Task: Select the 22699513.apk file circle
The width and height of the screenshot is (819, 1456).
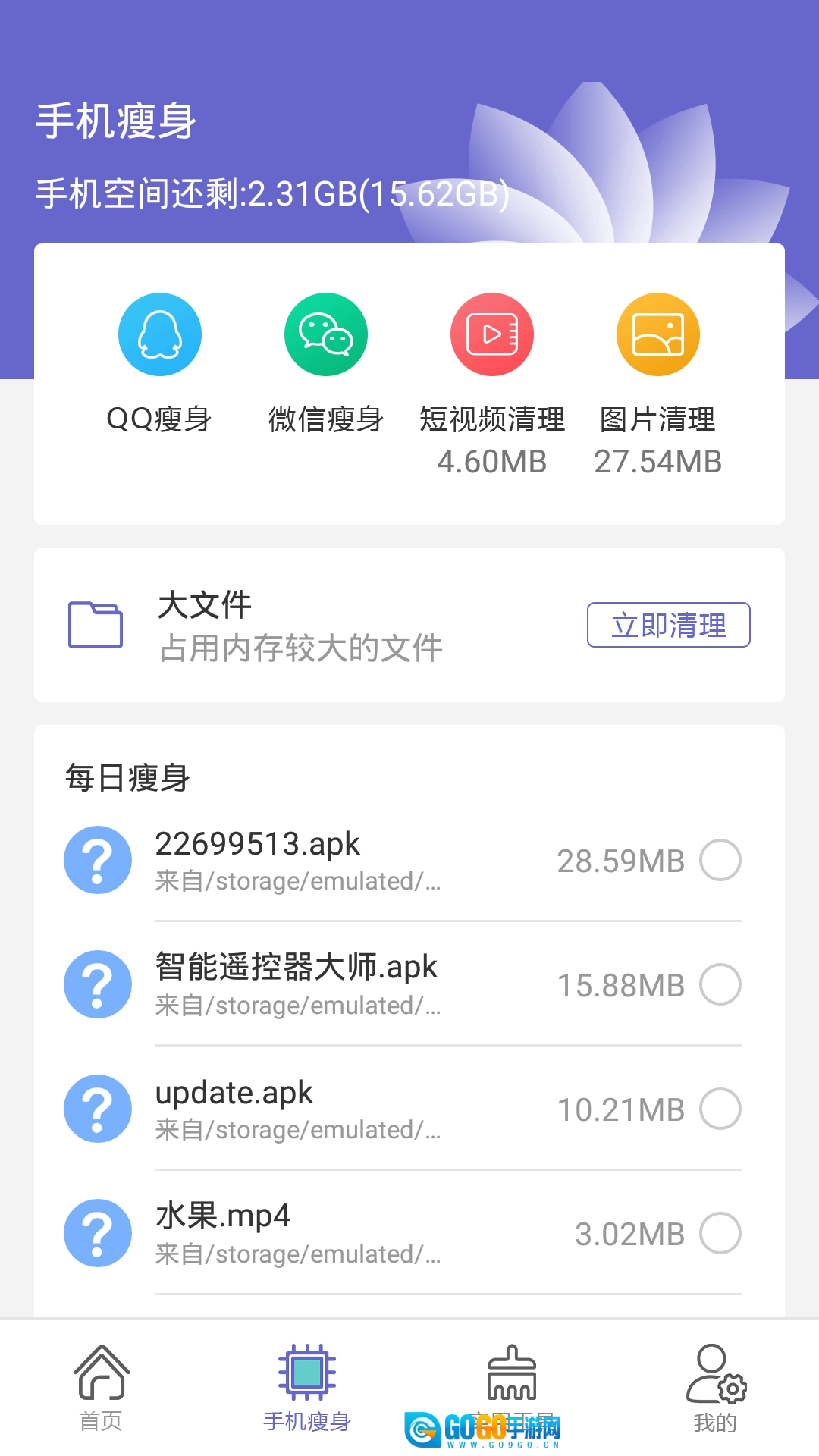Action: click(720, 860)
